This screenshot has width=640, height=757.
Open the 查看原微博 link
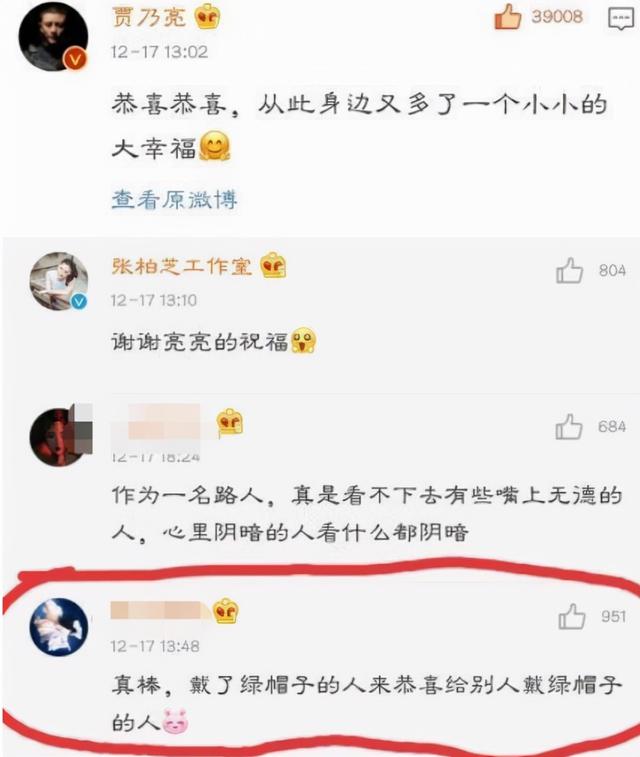[x=174, y=199]
